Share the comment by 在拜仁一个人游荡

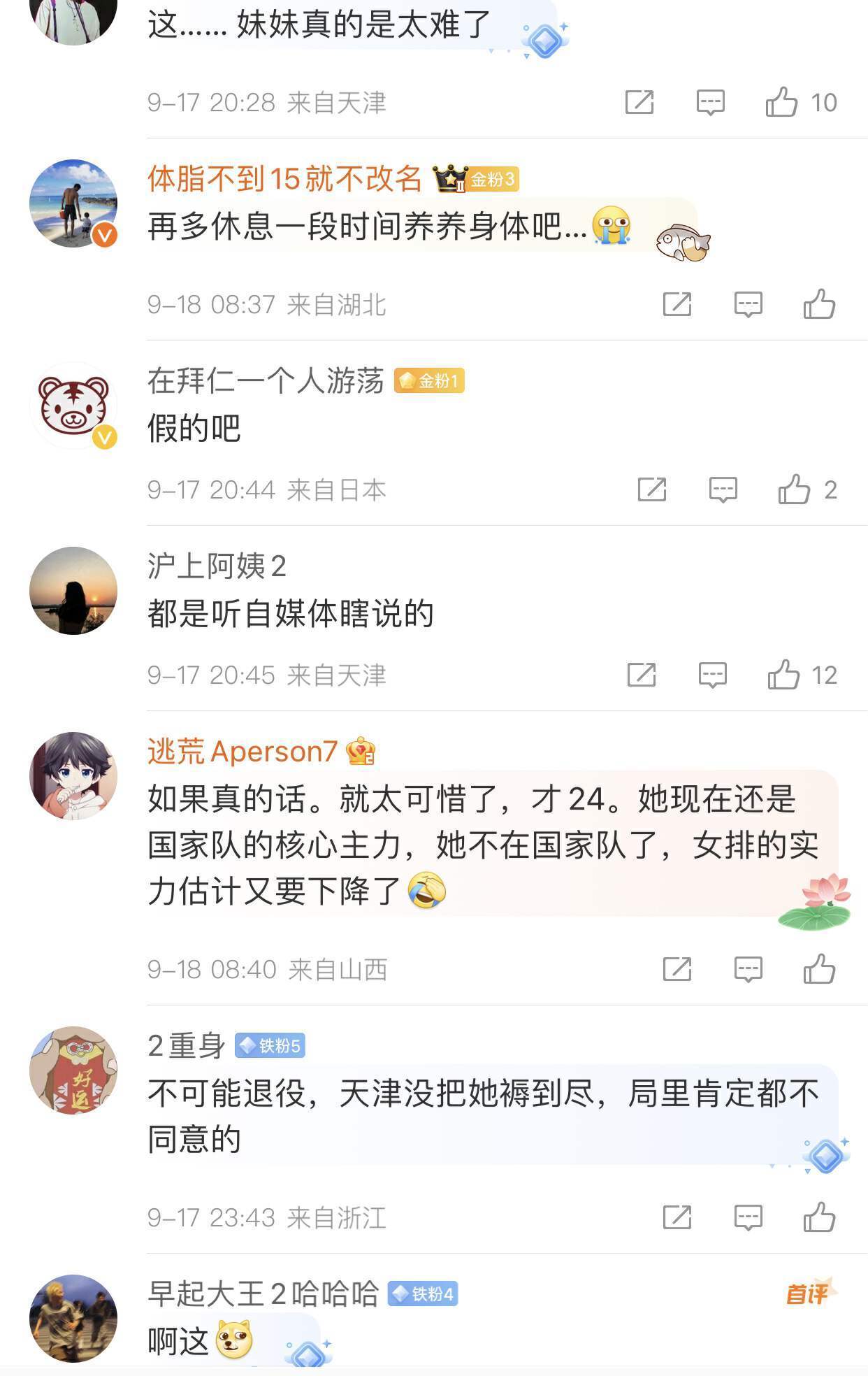pos(651,489)
